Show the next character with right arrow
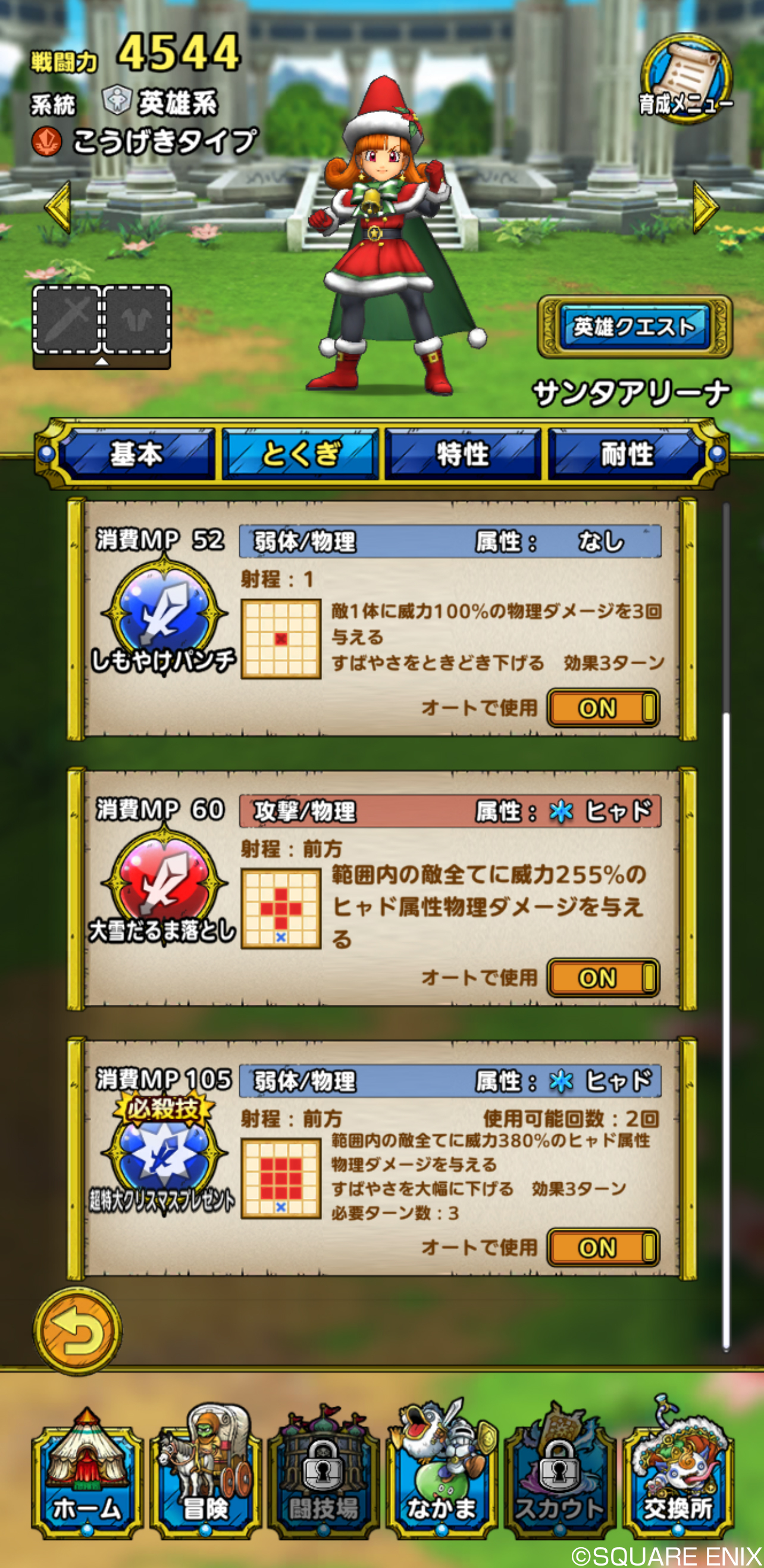 pos(704,207)
